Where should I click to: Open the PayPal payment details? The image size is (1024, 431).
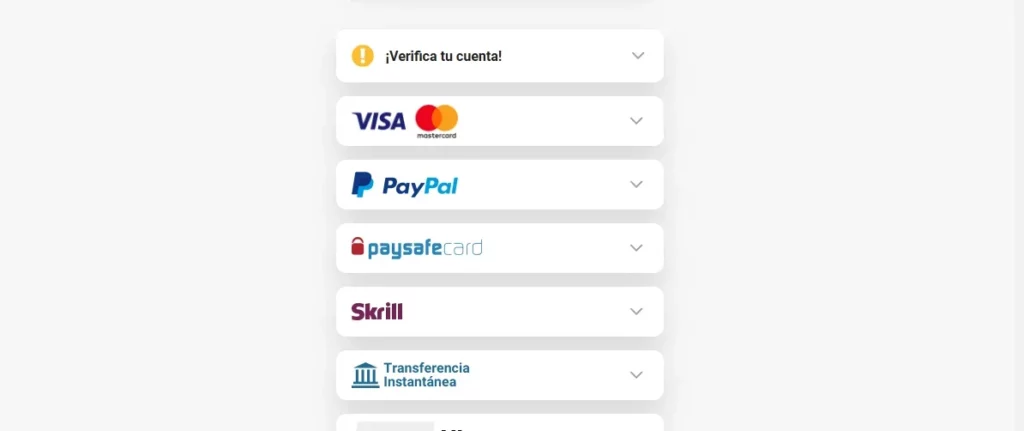tap(636, 185)
